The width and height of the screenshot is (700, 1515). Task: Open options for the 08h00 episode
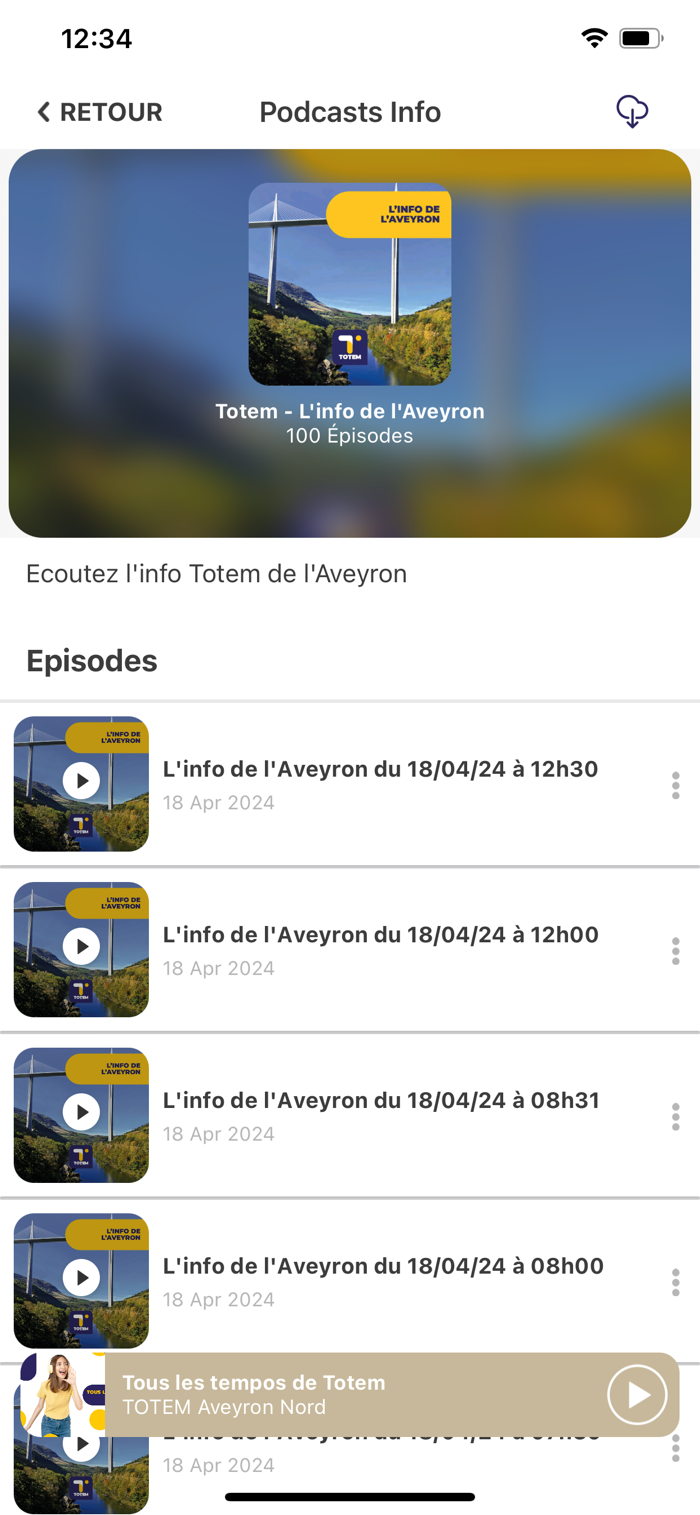(676, 1282)
